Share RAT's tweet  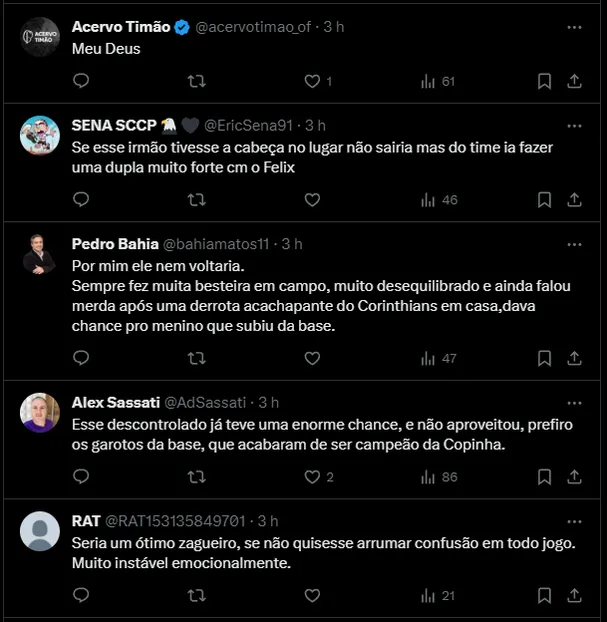click(x=575, y=595)
